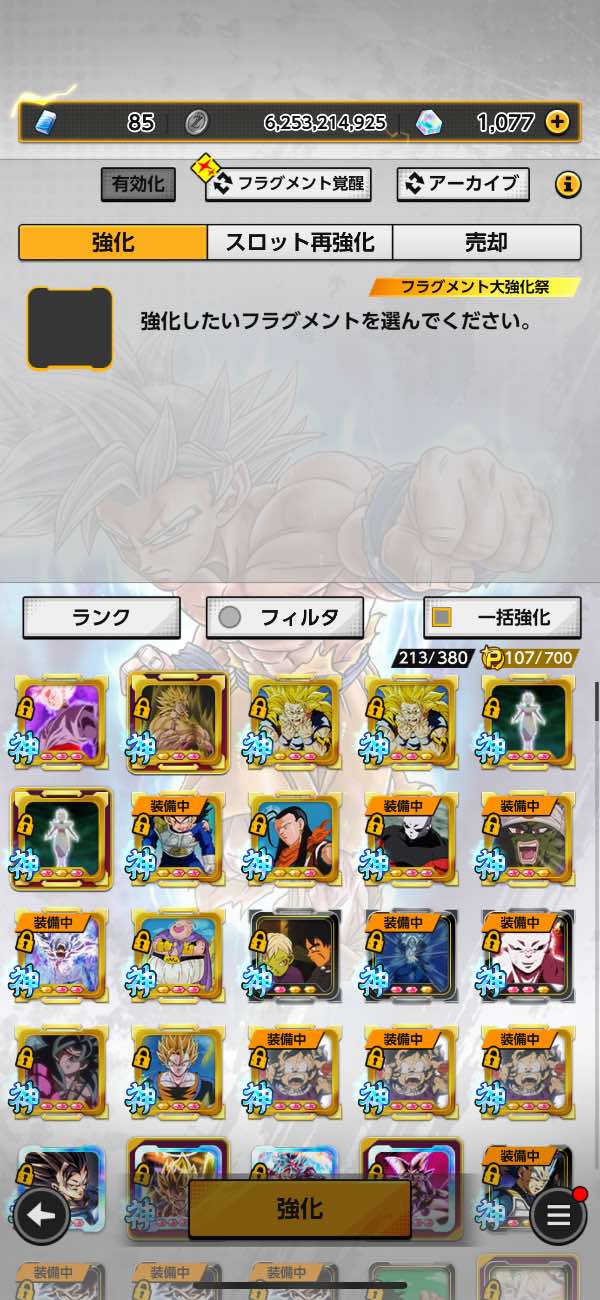This screenshot has width=600, height=1300.
Task: Tap the plus icon to add crystals
Action: coord(557,123)
